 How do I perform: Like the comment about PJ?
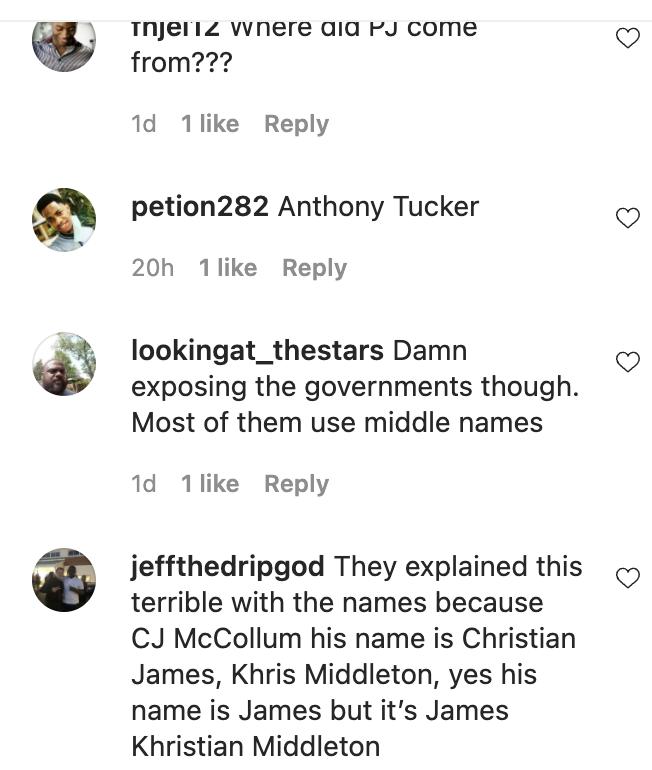click(x=627, y=39)
